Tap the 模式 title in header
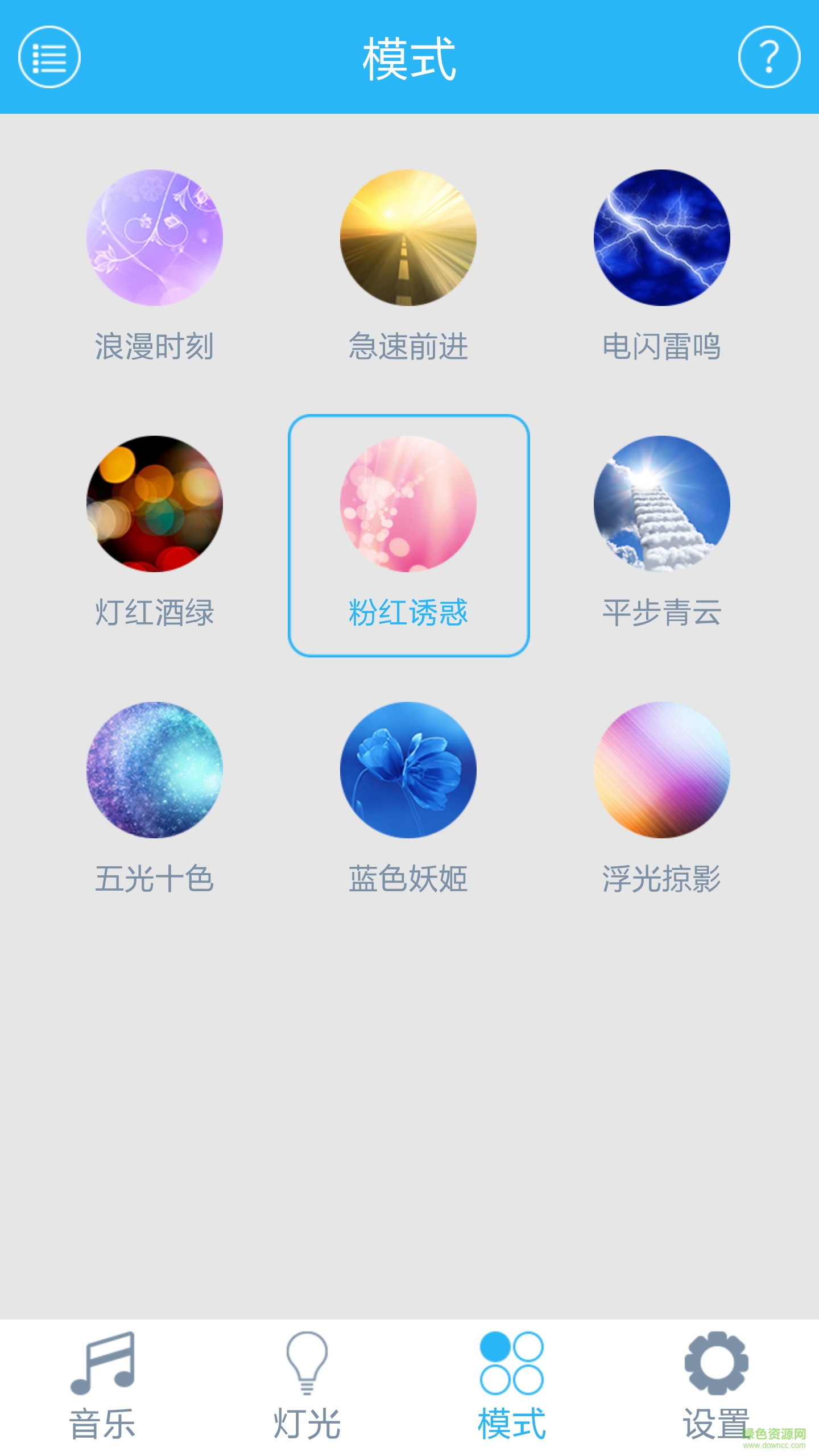This screenshot has width=819, height=1456. pyautogui.click(x=408, y=59)
